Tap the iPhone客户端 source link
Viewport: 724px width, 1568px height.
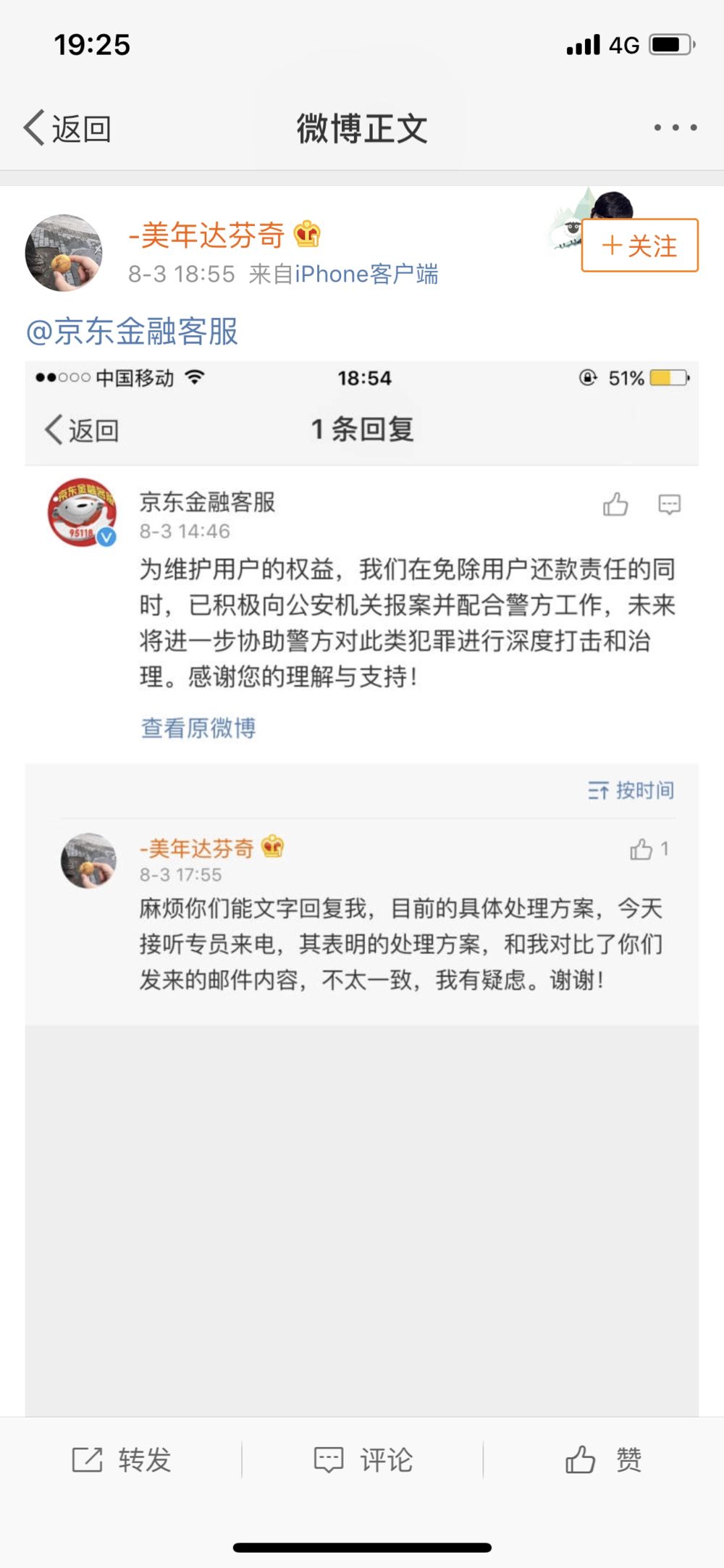click(x=366, y=274)
